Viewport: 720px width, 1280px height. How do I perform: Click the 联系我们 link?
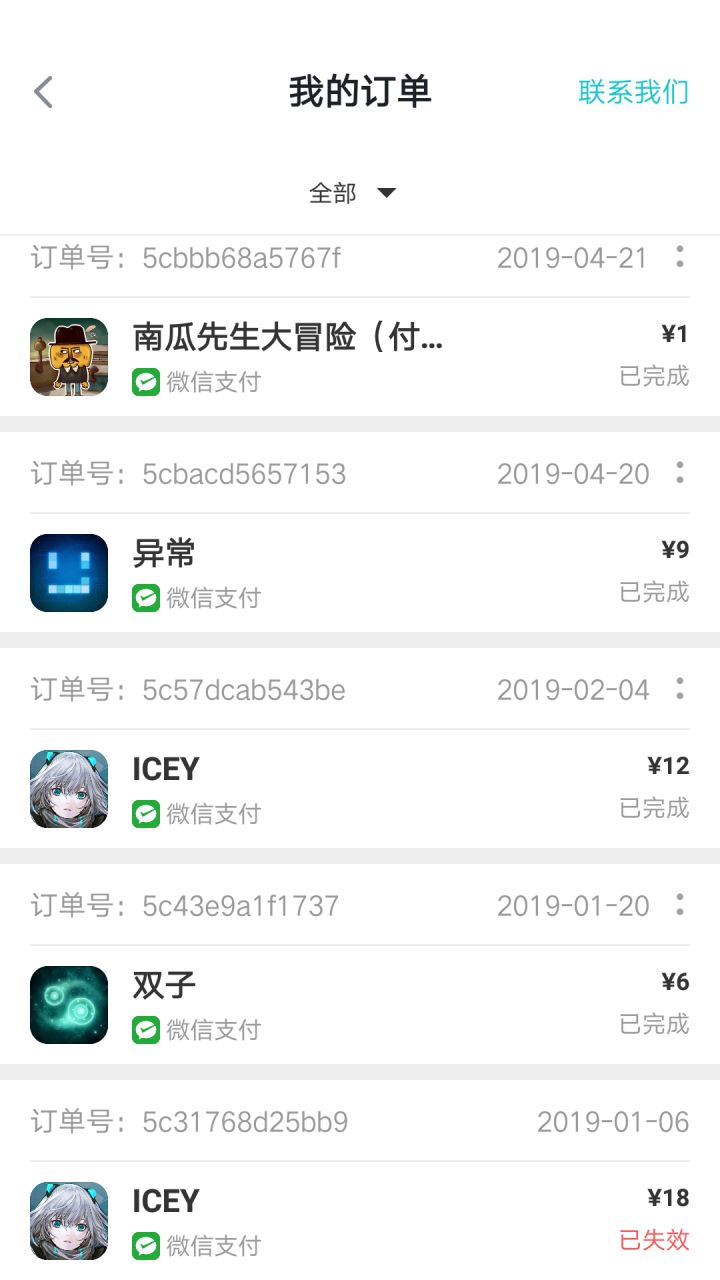click(632, 90)
